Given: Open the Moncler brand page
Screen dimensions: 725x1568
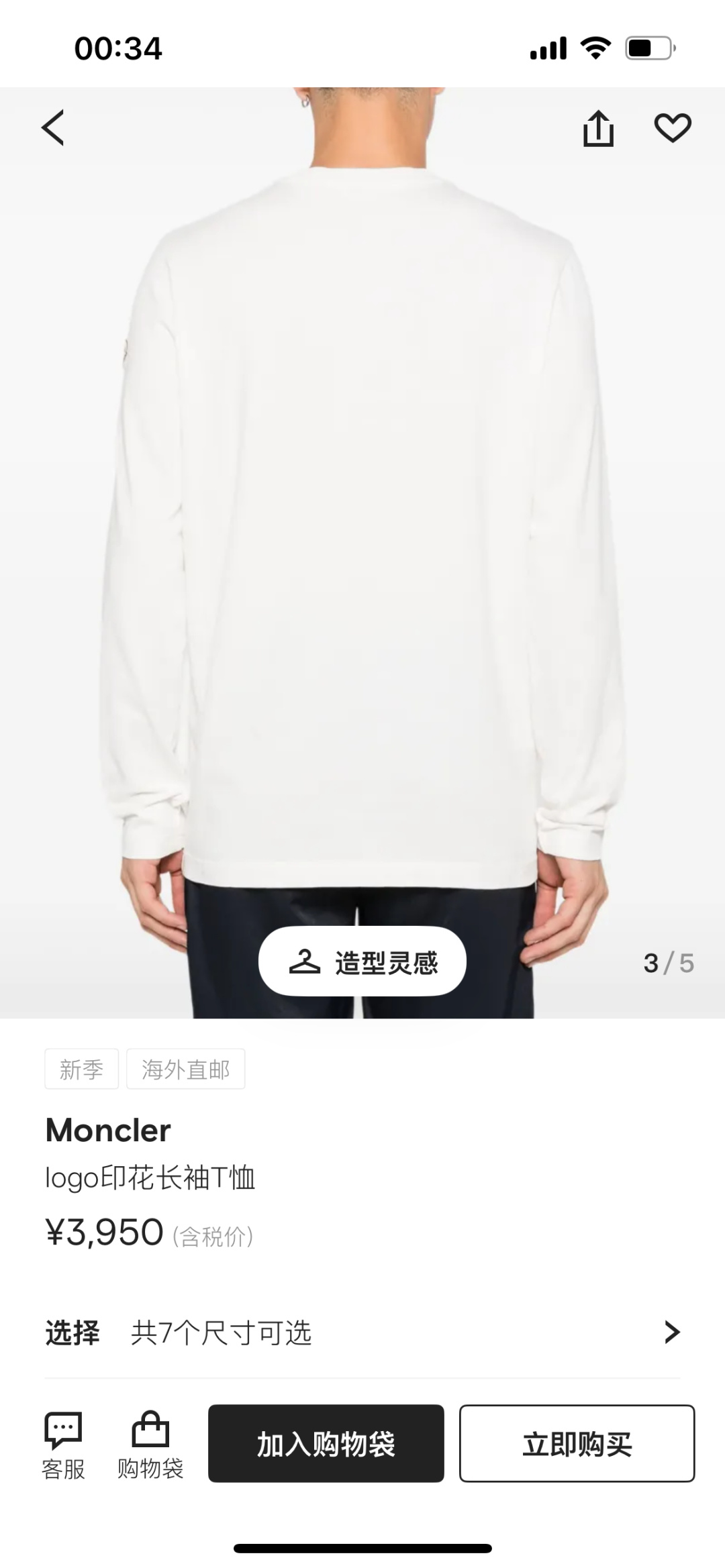Looking at the screenshot, I should click(108, 1131).
